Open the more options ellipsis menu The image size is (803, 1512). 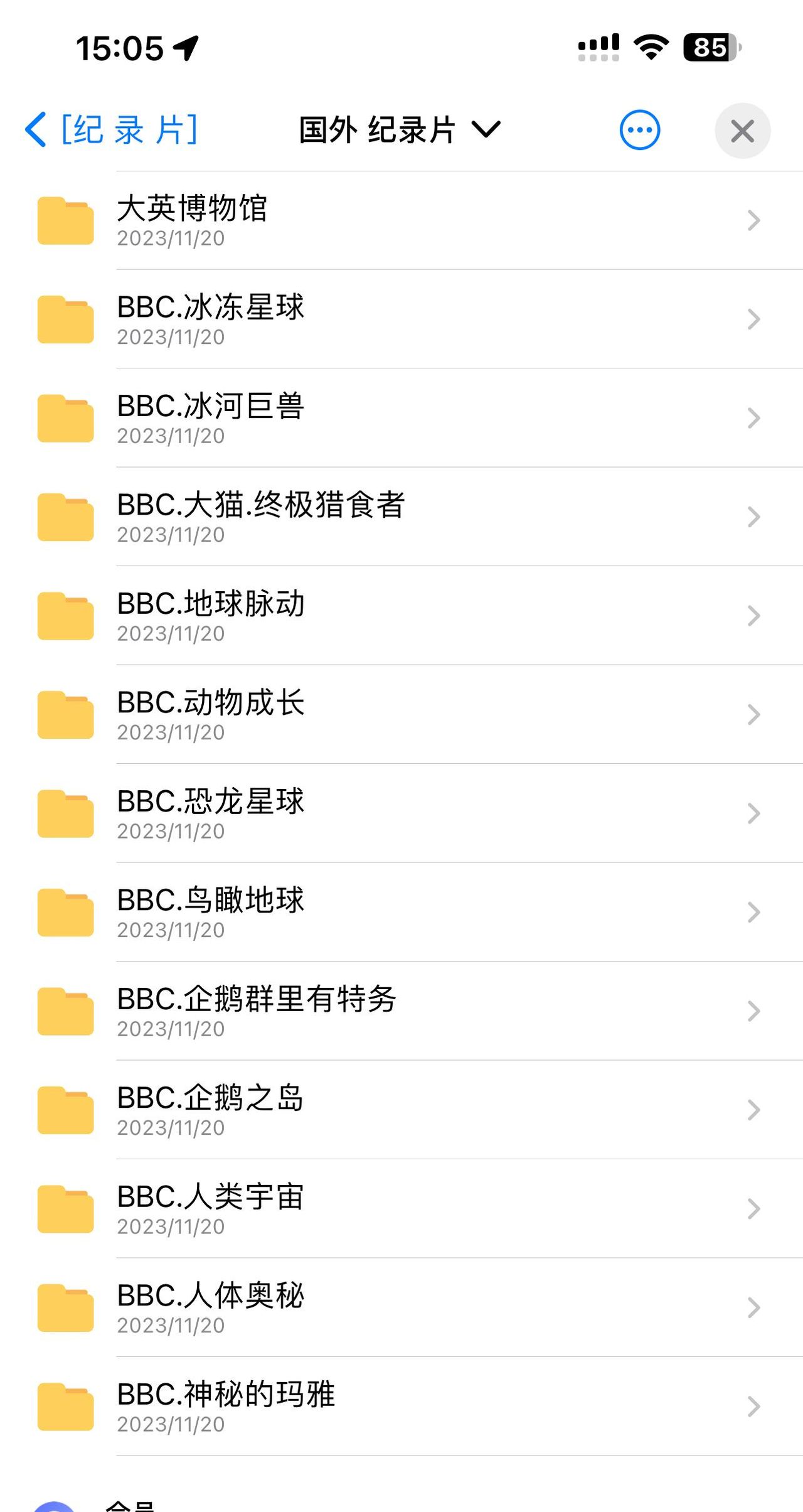pos(639,131)
